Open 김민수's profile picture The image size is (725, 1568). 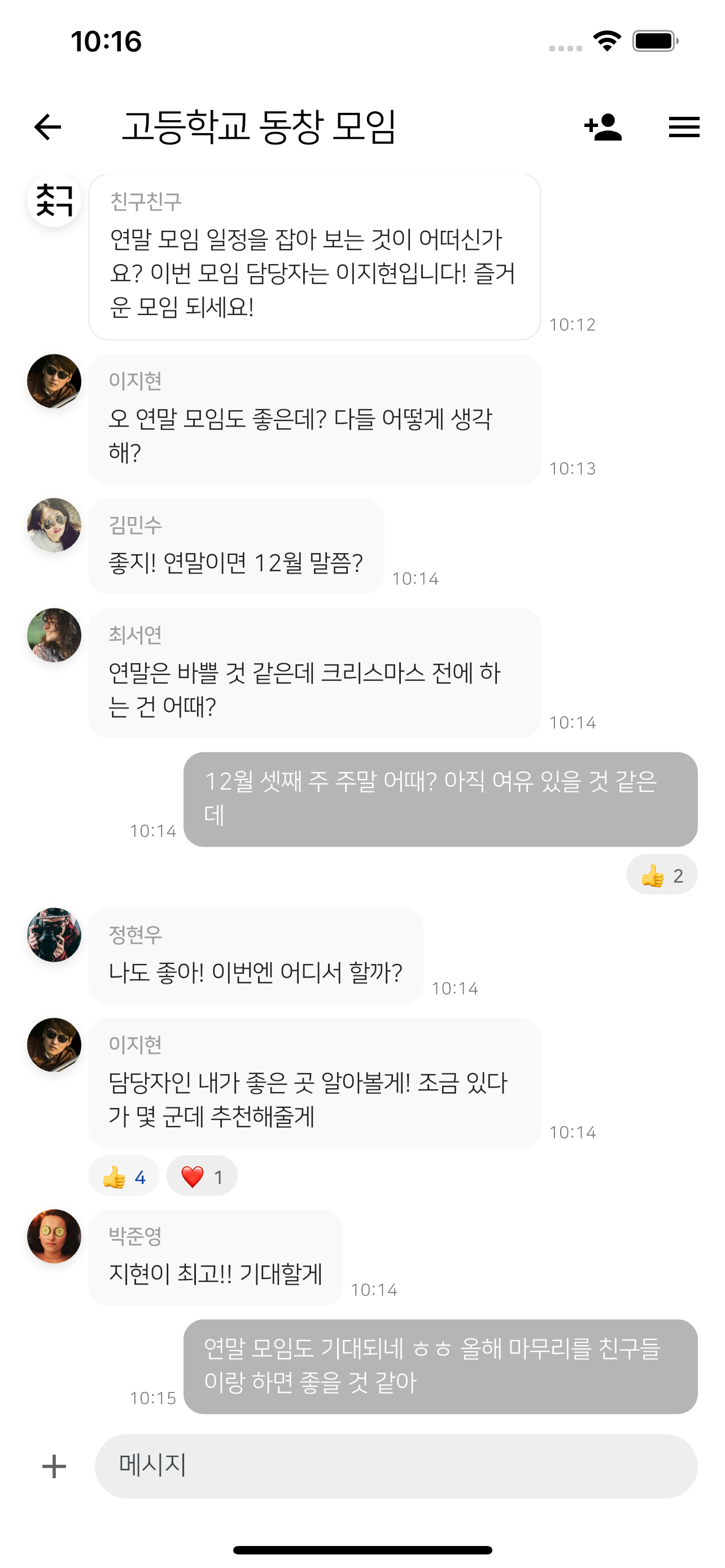tap(54, 525)
